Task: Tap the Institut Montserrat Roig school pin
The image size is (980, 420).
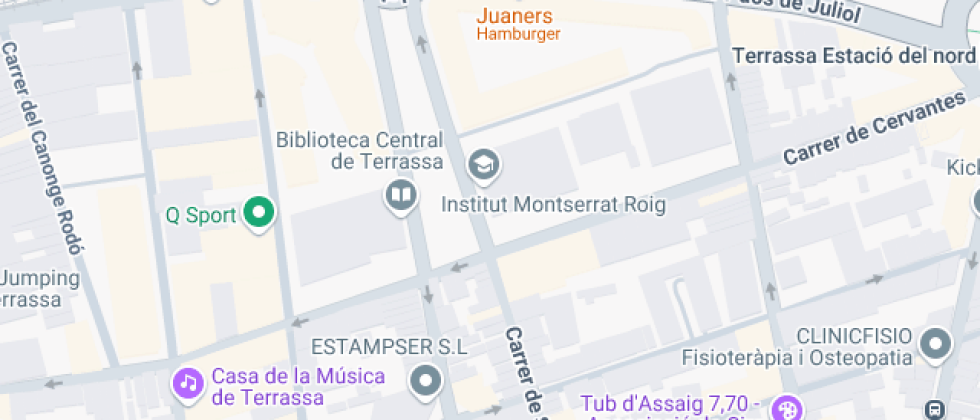Action: tap(484, 166)
